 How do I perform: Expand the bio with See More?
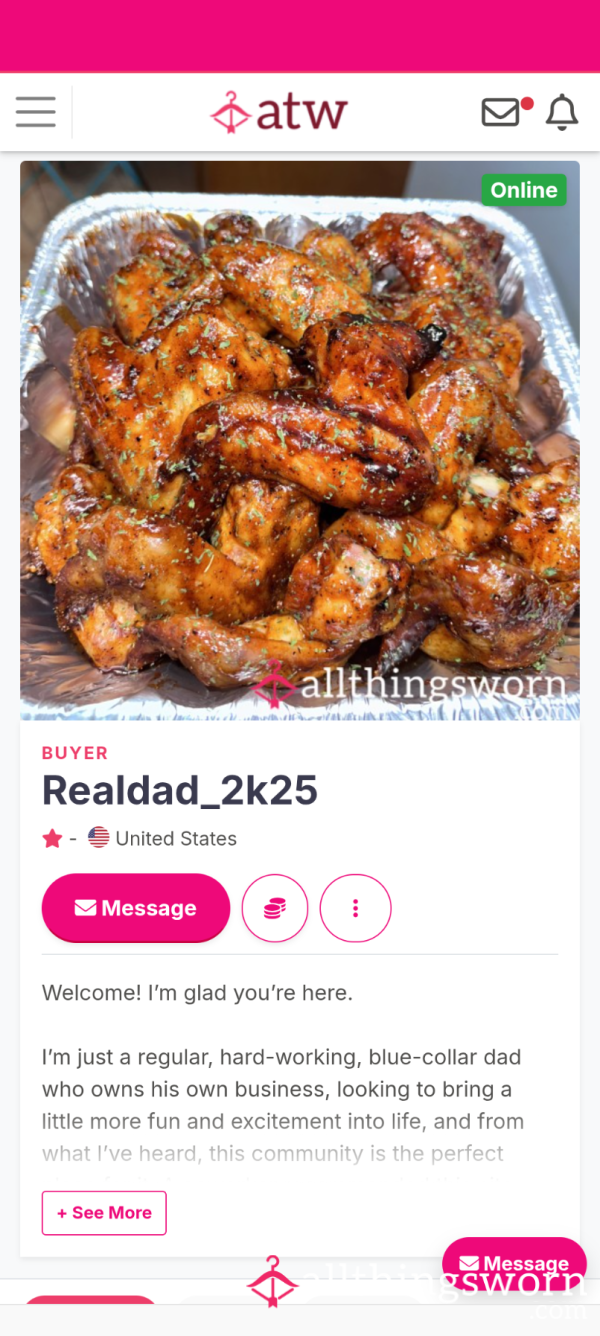coord(104,1213)
